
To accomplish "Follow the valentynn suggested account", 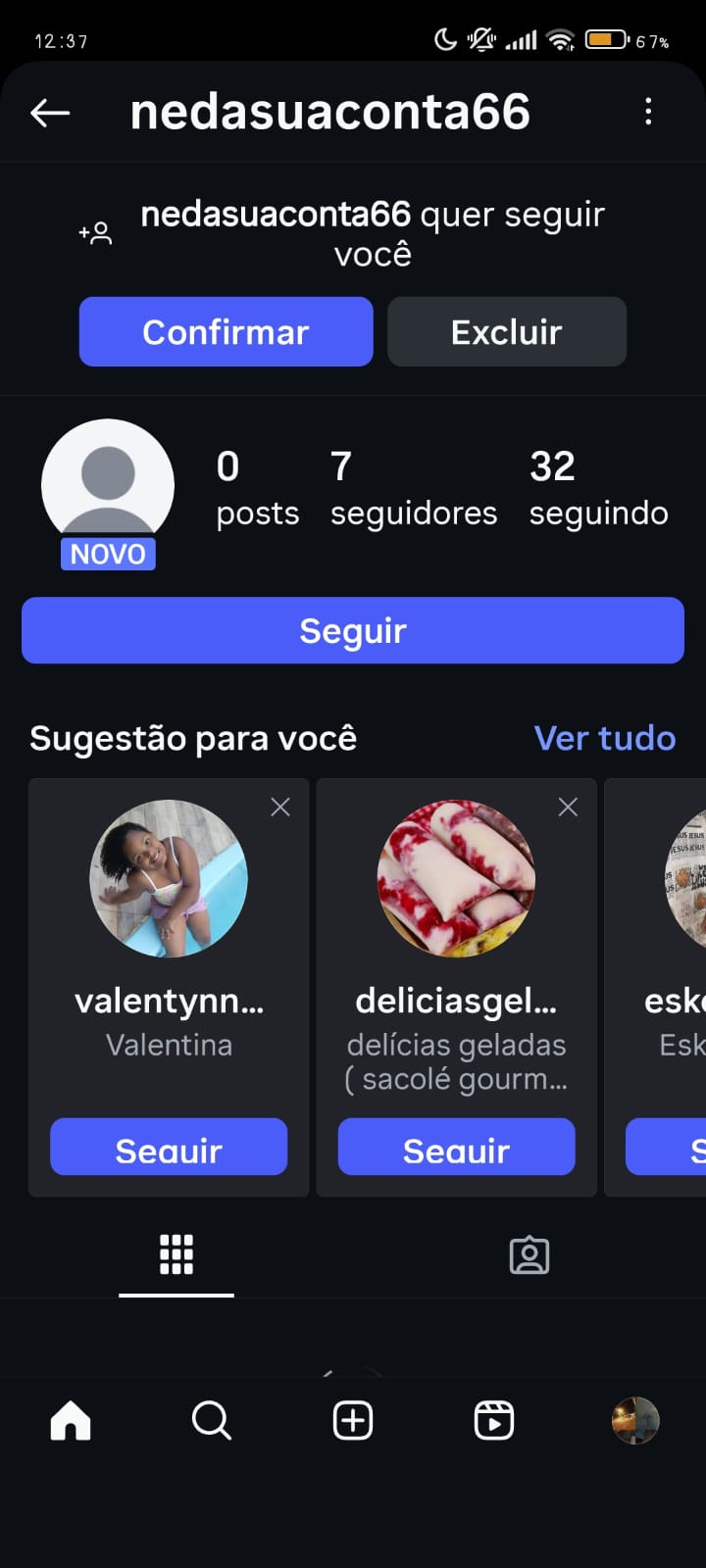I will tap(169, 1148).
